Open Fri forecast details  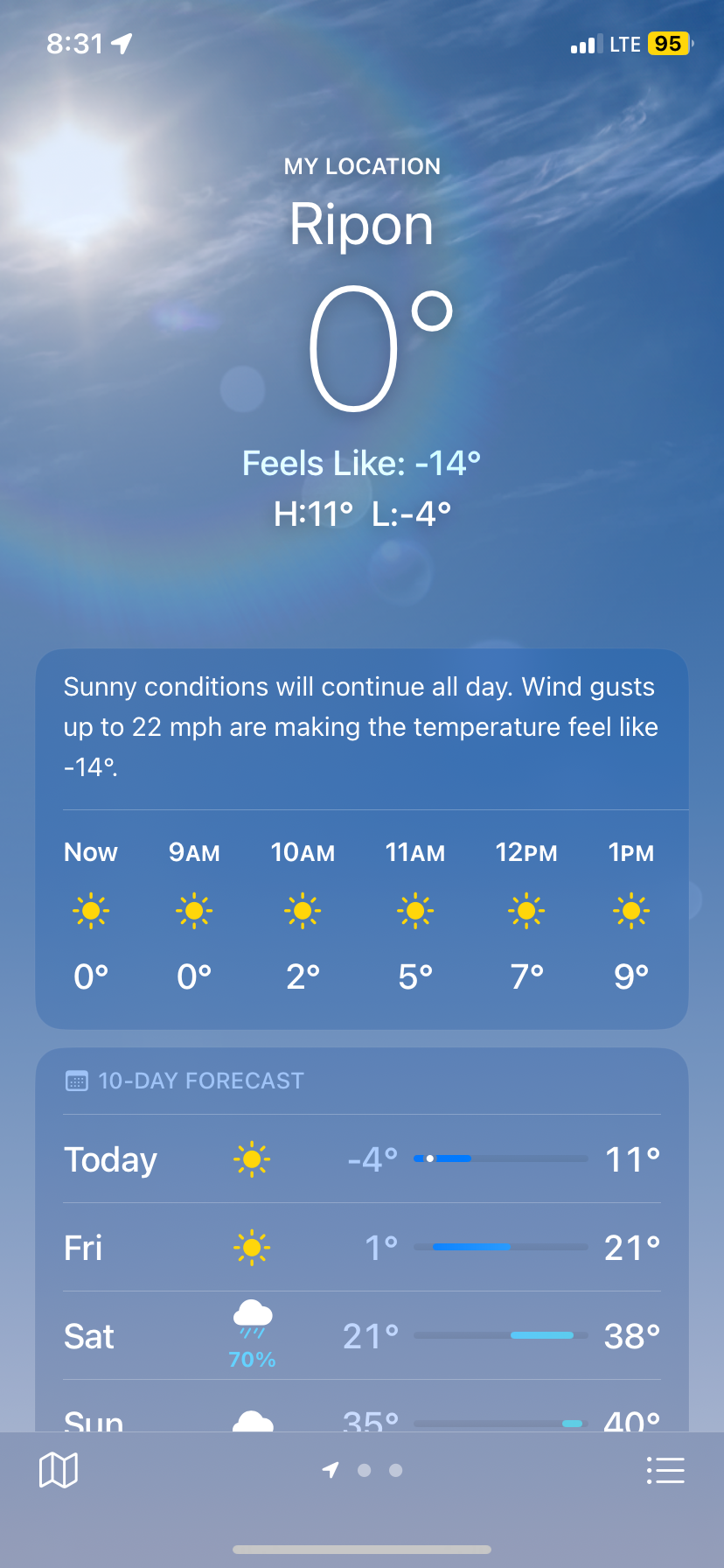361,1248
